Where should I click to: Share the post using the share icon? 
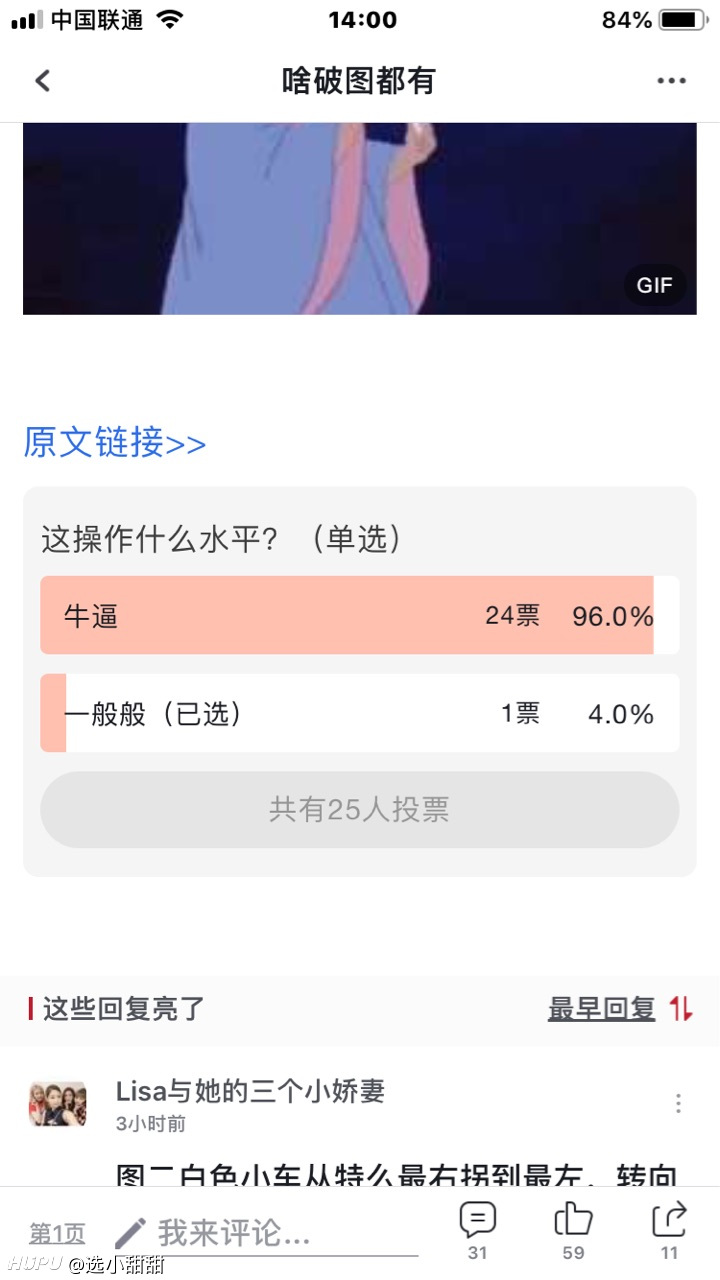[x=669, y=1230]
